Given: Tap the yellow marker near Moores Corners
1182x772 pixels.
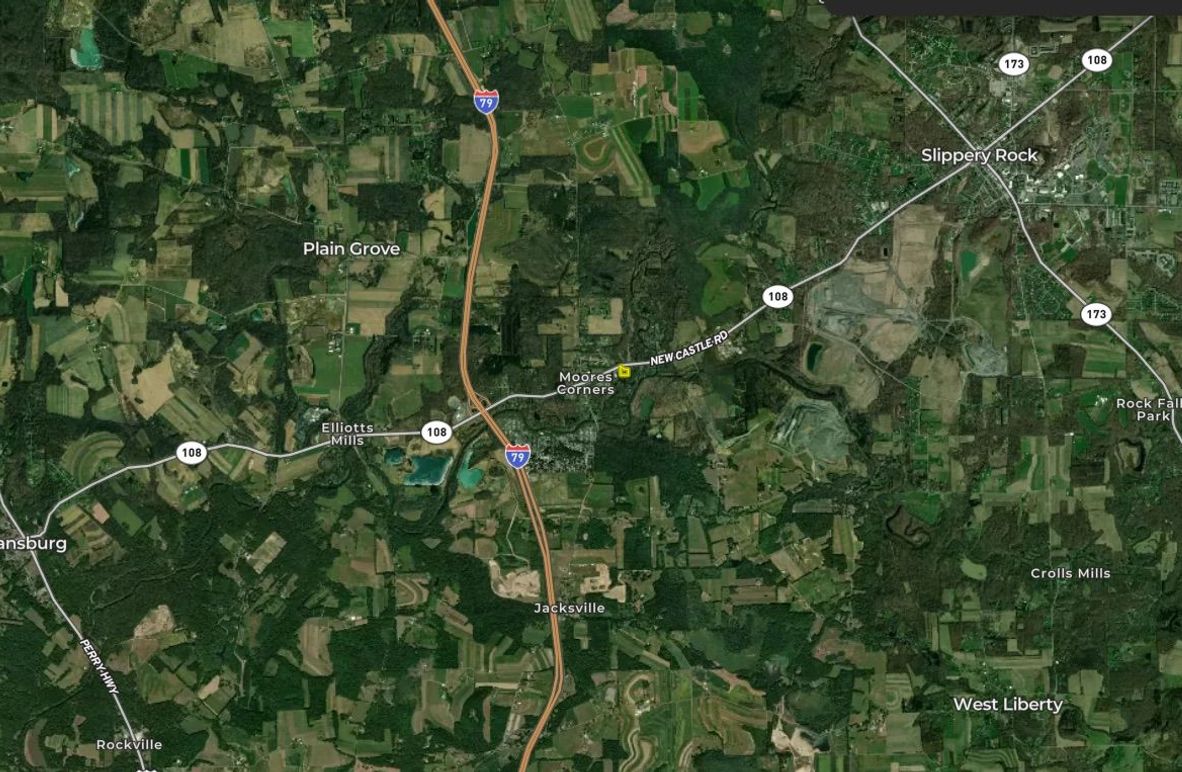Looking at the screenshot, I should (x=624, y=371).
